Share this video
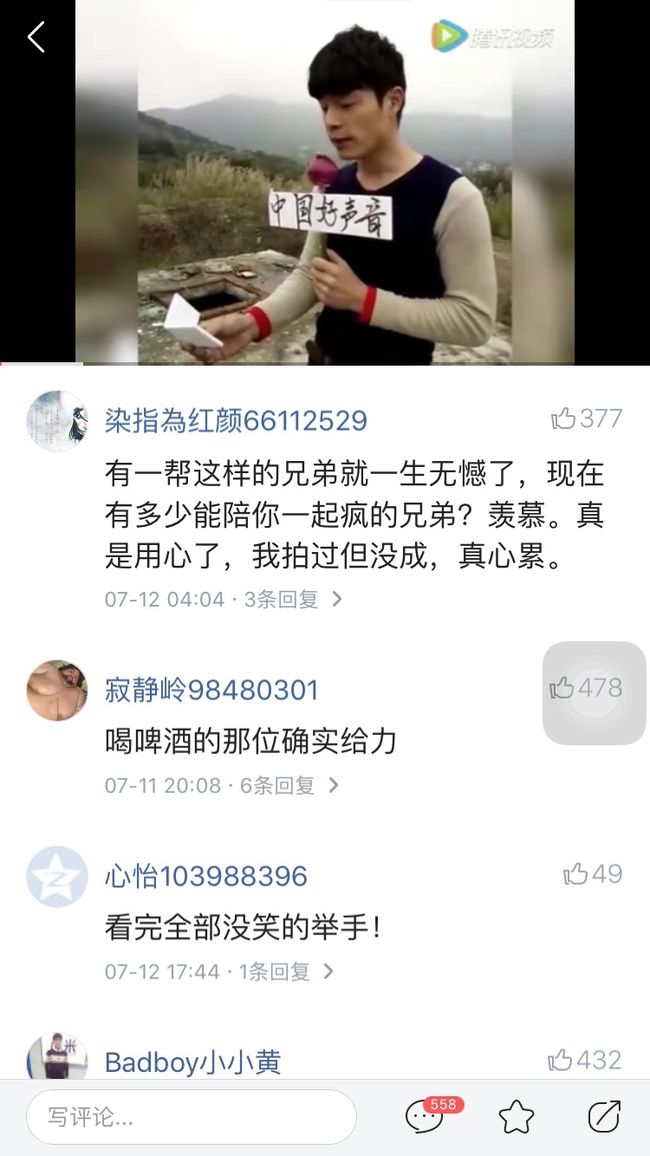Image resolution: width=650 pixels, height=1156 pixels. (604, 1117)
